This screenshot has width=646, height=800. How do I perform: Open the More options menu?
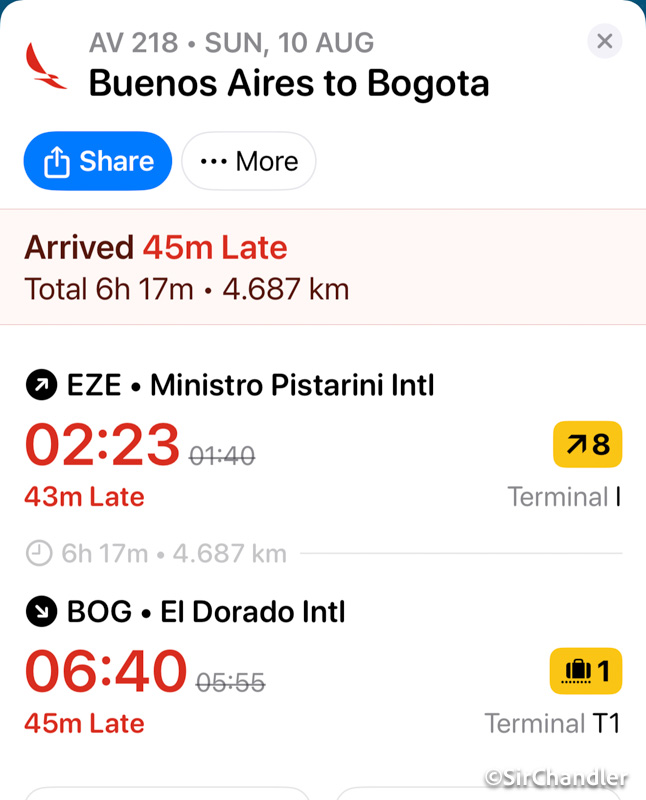249,161
